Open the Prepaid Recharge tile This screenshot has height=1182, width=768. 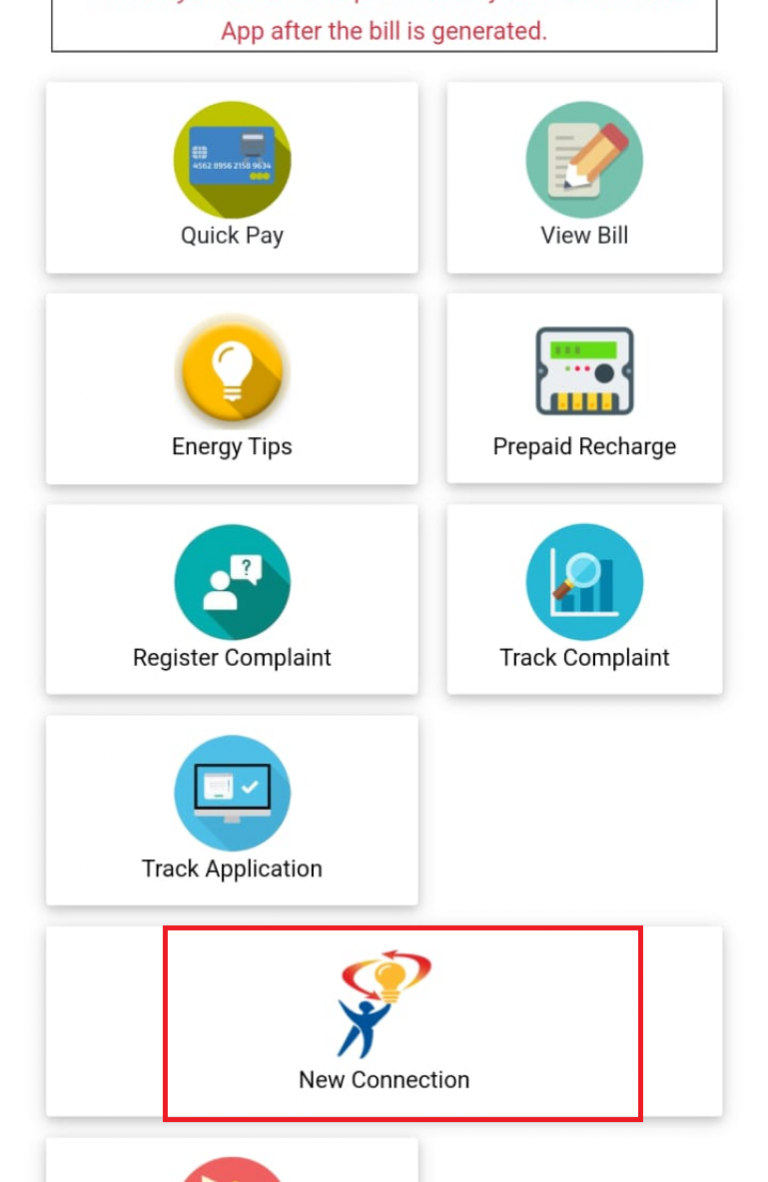point(584,389)
